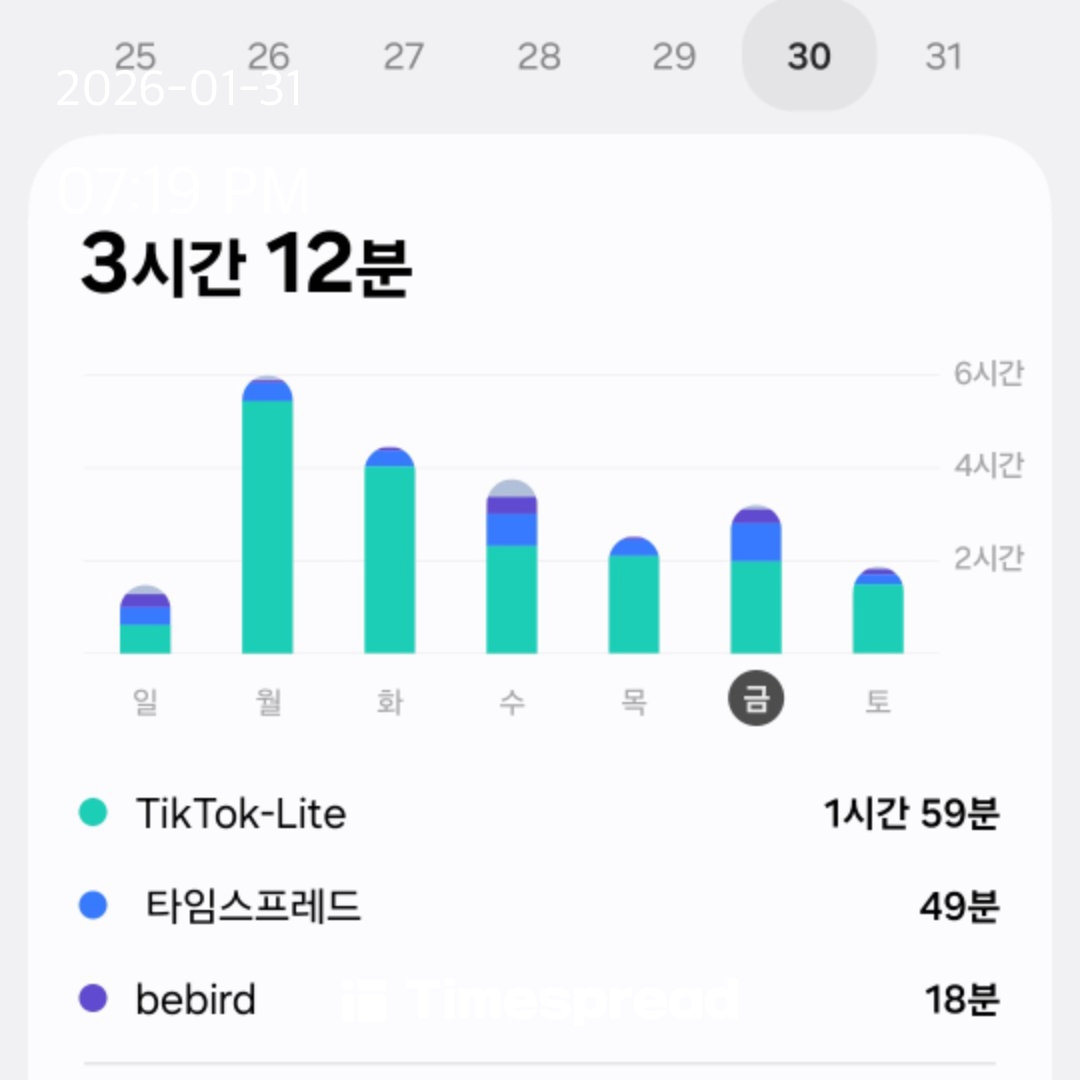Tap the 화 (Tuesday) usage bar

(389, 555)
